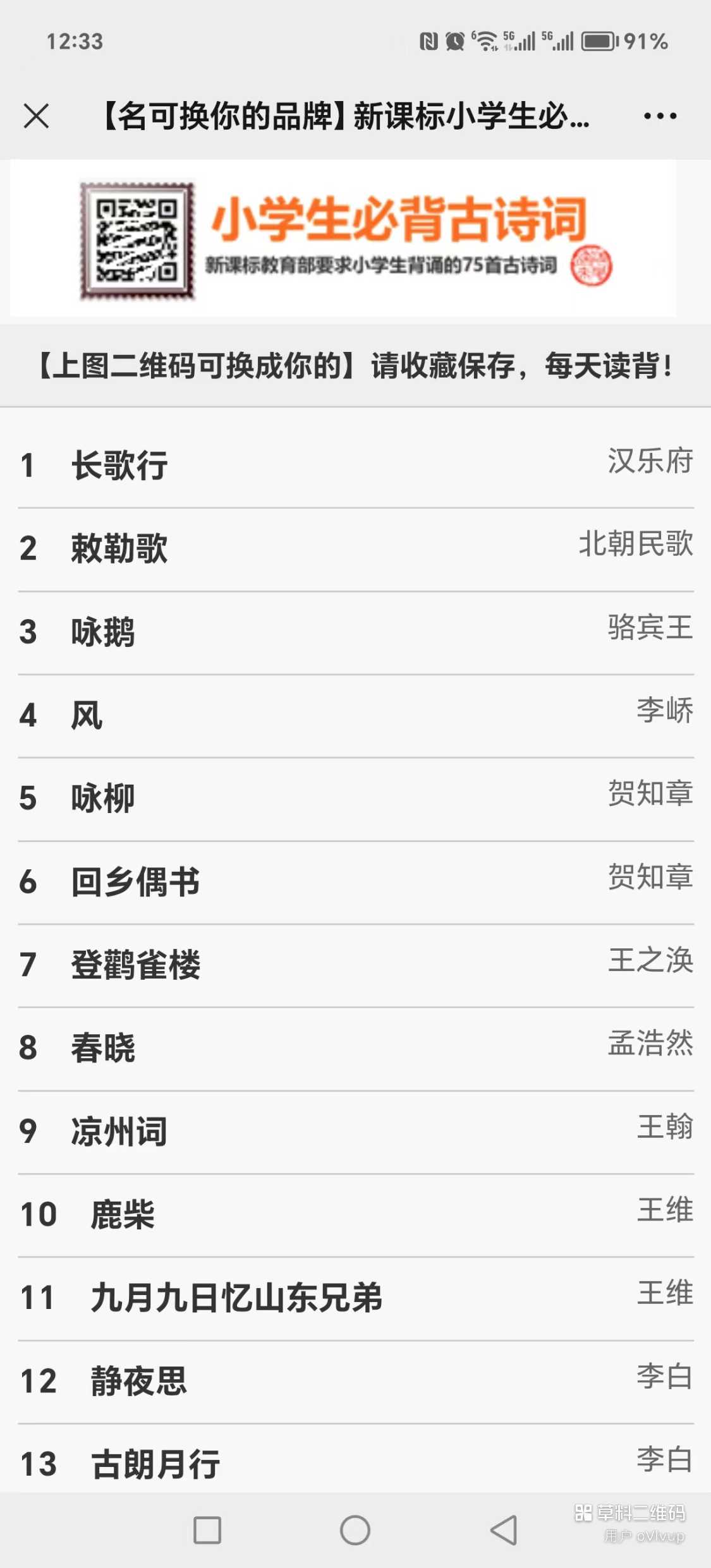
Task: Open poem 5 咏柳
Action: (x=356, y=799)
